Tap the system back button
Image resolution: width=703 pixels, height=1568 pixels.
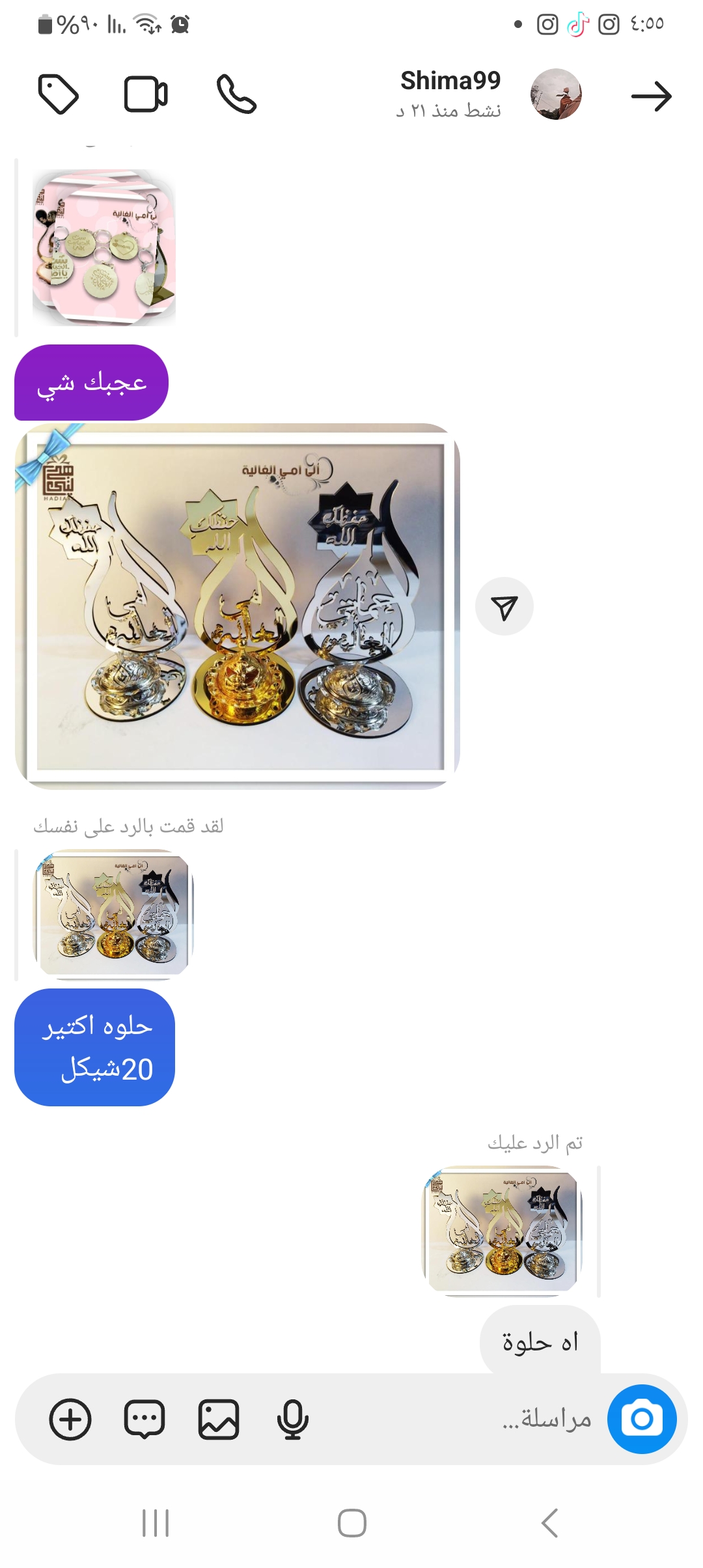[x=550, y=1523]
